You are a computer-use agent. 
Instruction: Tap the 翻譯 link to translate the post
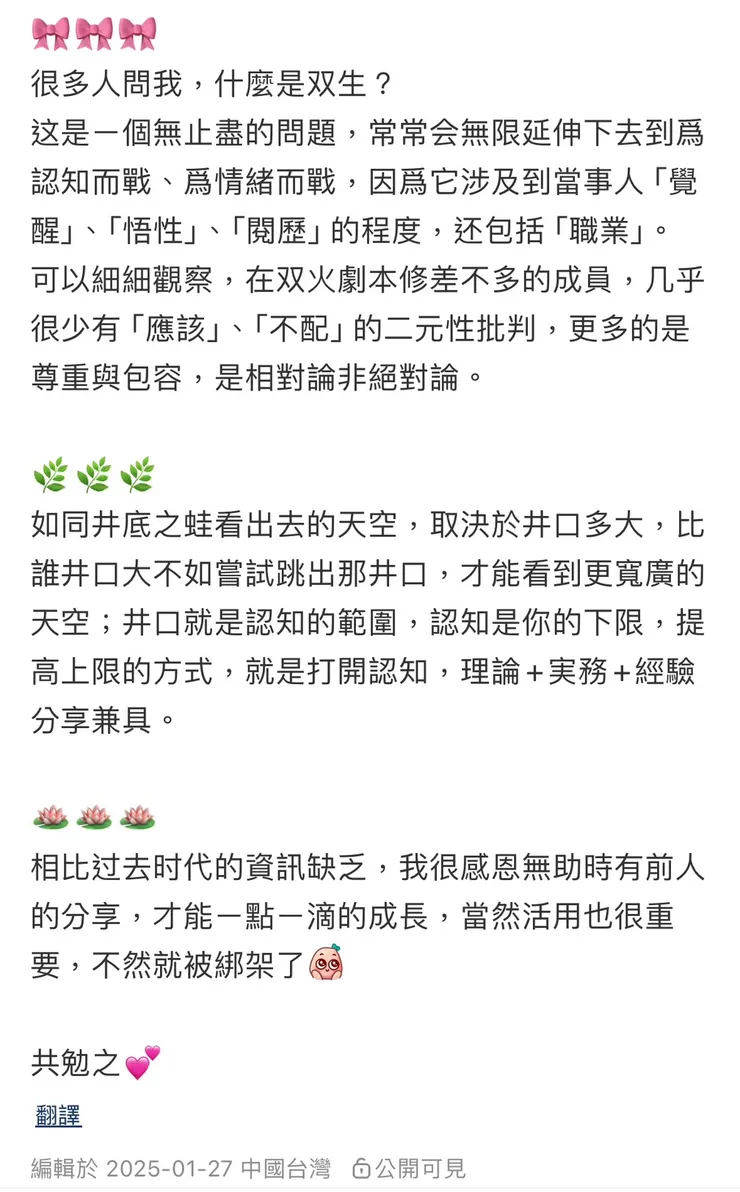[58, 1116]
